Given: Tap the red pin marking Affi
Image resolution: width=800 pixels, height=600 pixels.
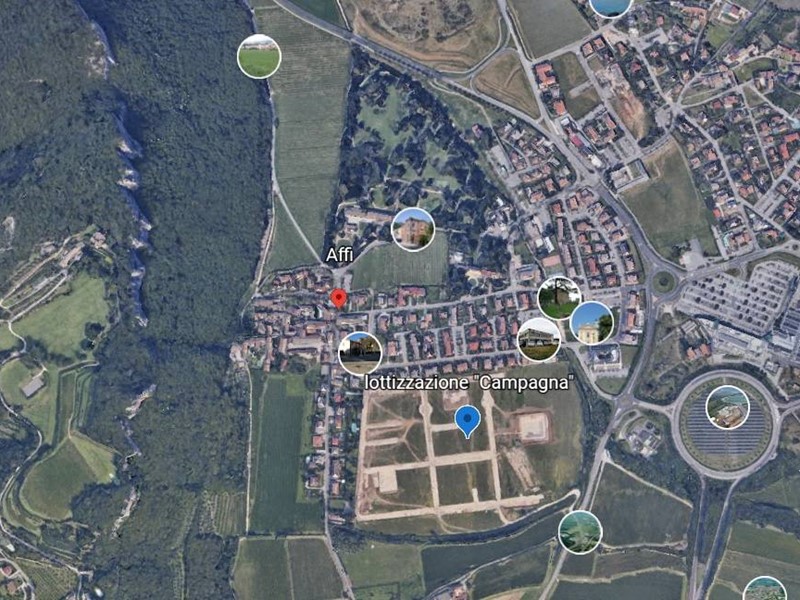Looking at the screenshot, I should point(339,298).
